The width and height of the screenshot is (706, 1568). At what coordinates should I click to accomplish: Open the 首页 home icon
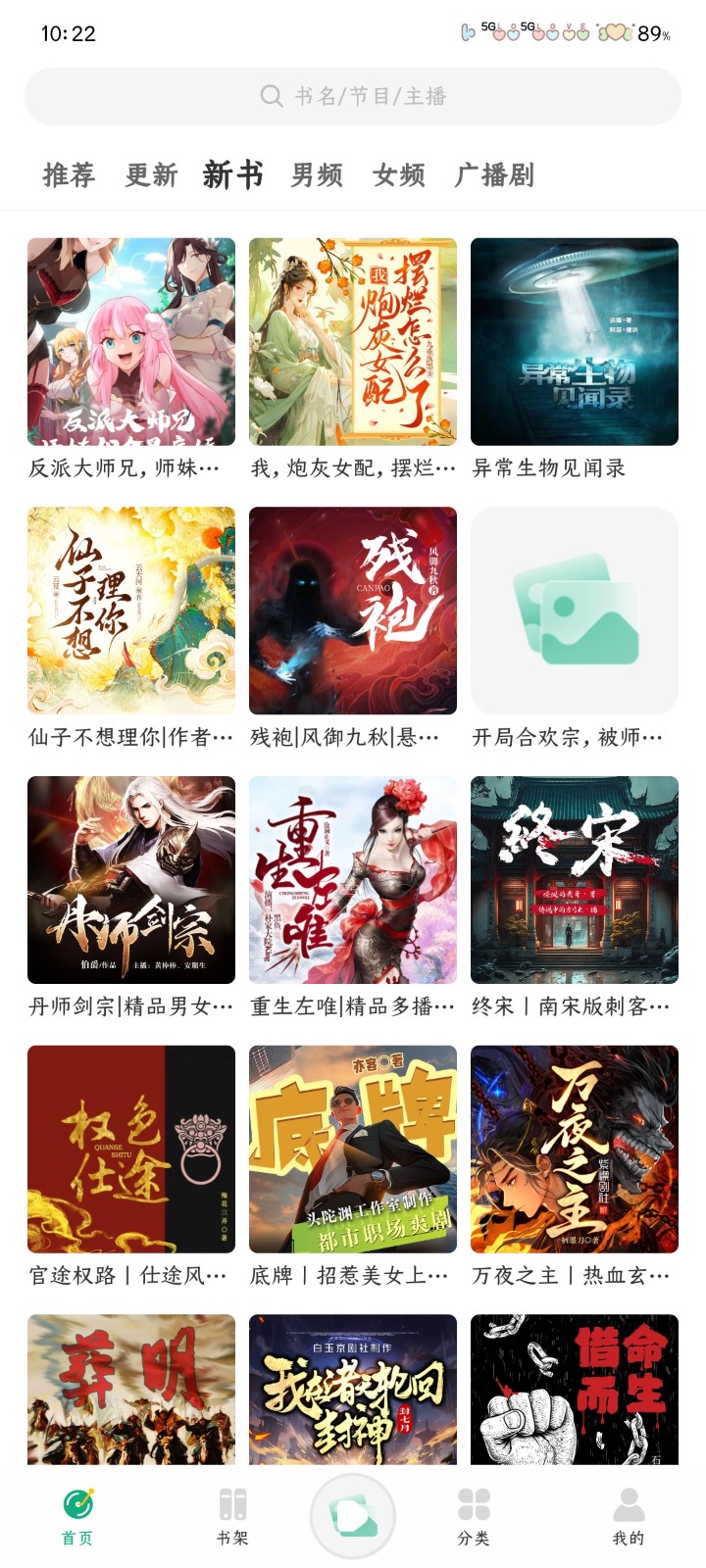tap(76, 1509)
